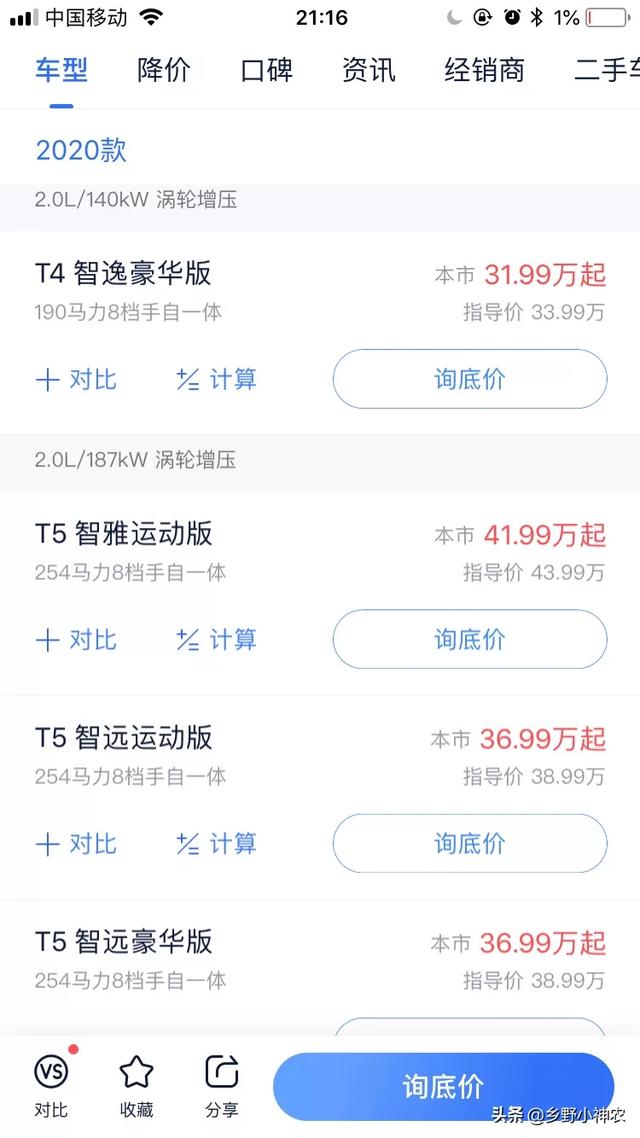Tap 询底价 for T4 智逸豪华版
Screen dimensions: 640x1138
click(469, 379)
